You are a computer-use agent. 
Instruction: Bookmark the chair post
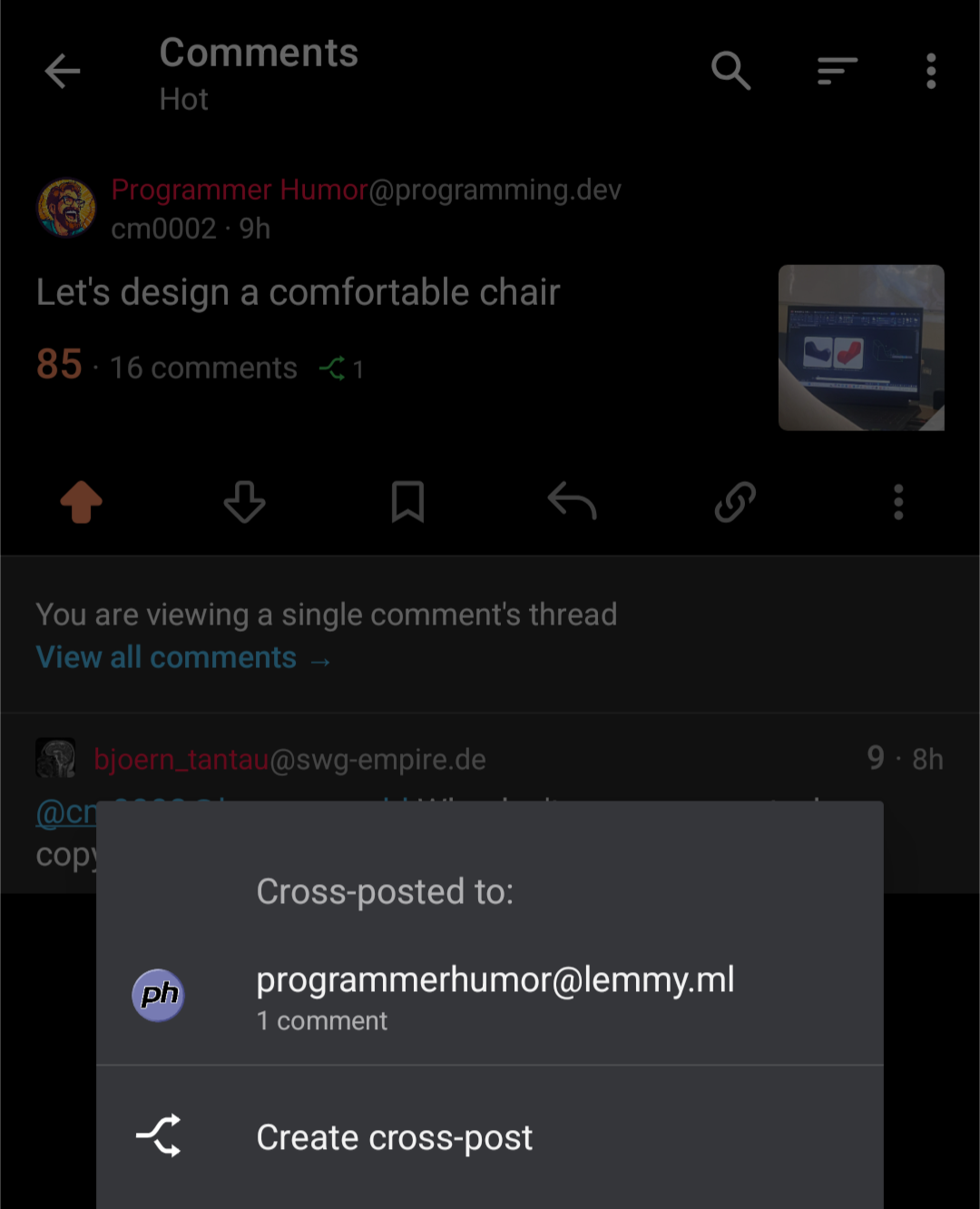click(x=407, y=502)
